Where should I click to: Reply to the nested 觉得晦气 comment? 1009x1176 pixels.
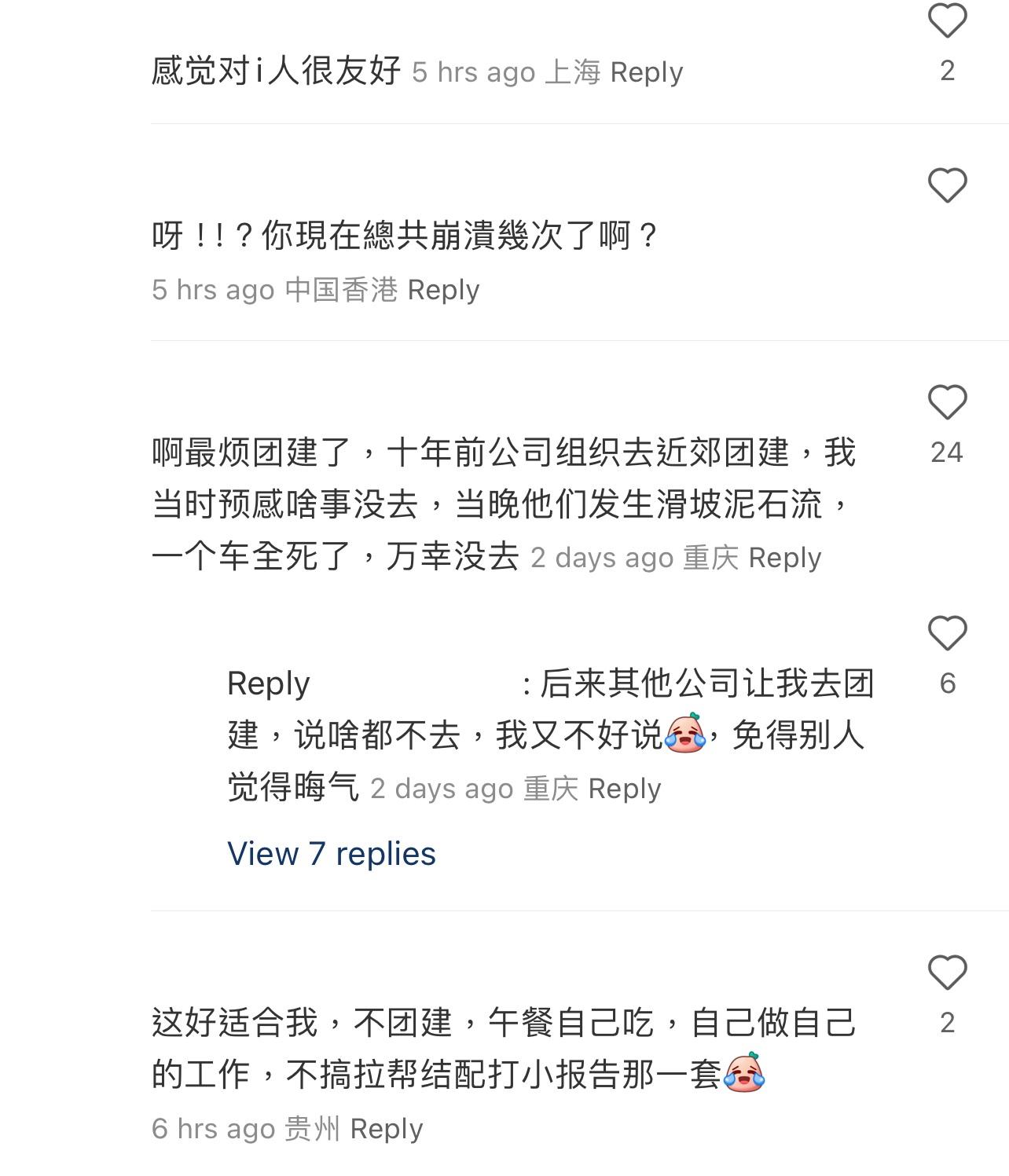pos(624,789)
